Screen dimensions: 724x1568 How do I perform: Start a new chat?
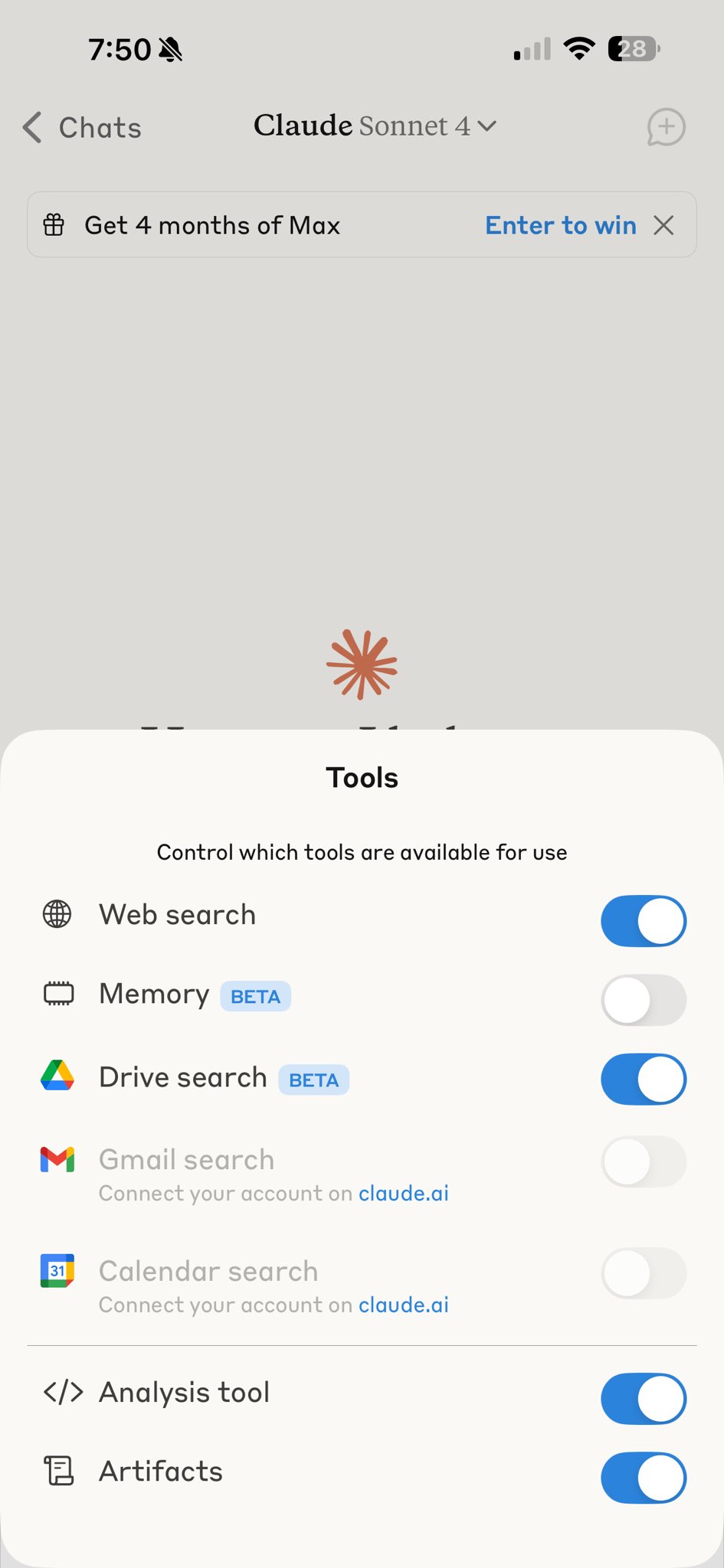point(666,127)
